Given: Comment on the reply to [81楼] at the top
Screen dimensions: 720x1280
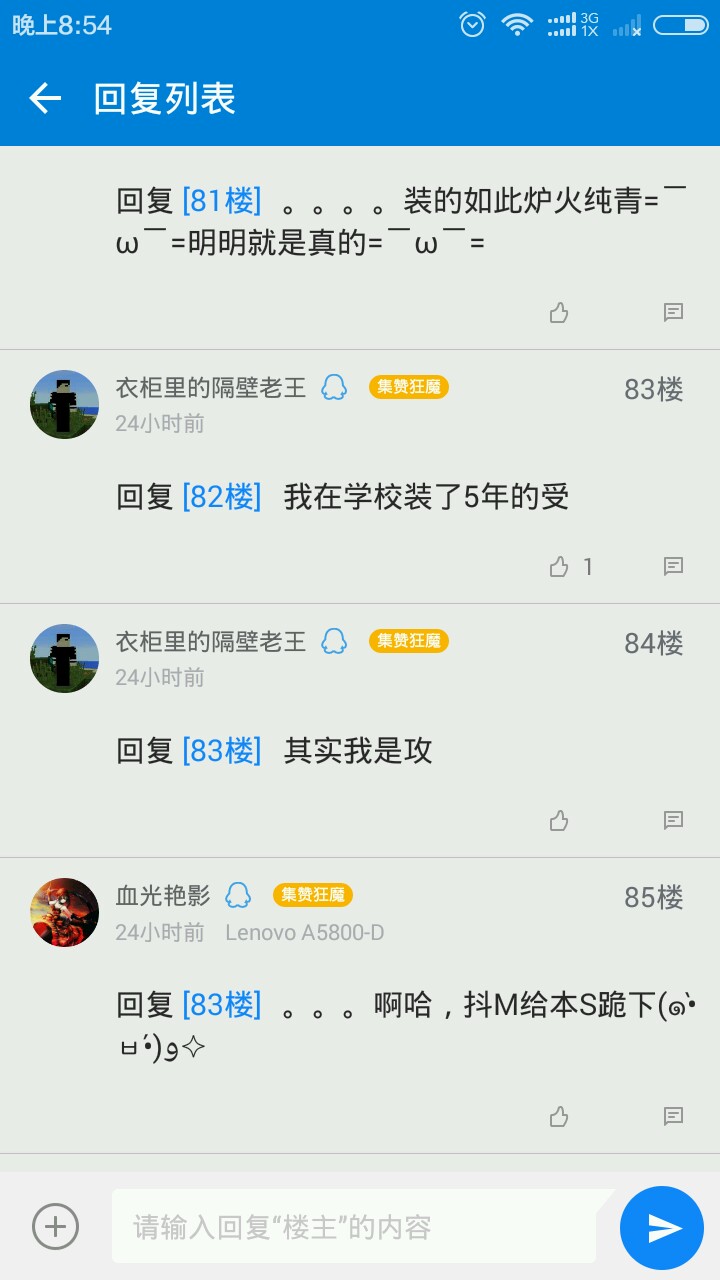Looking at the screenshot, I should point(674,313).
